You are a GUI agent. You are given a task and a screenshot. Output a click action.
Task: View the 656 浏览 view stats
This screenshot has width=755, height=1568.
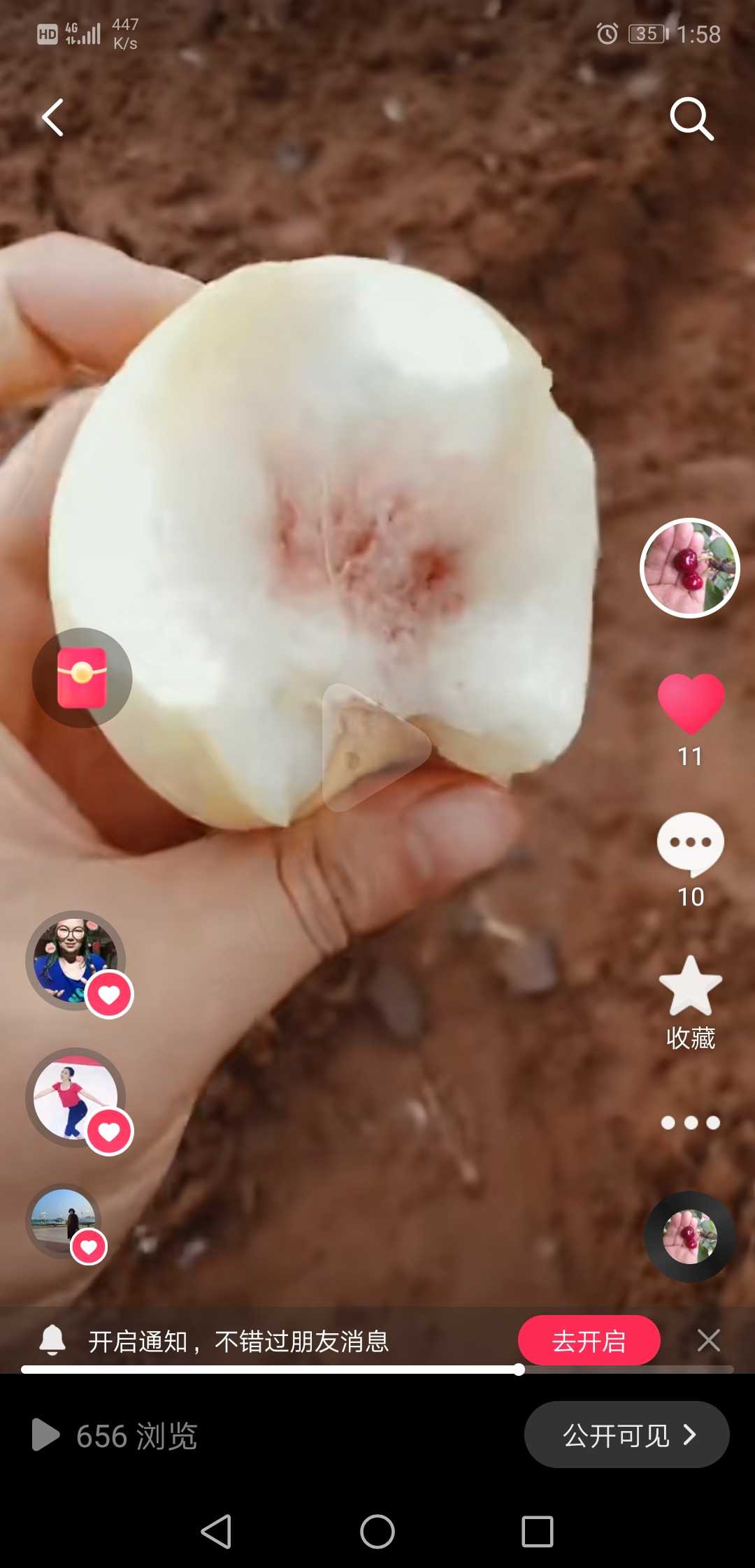[115, 1435]
